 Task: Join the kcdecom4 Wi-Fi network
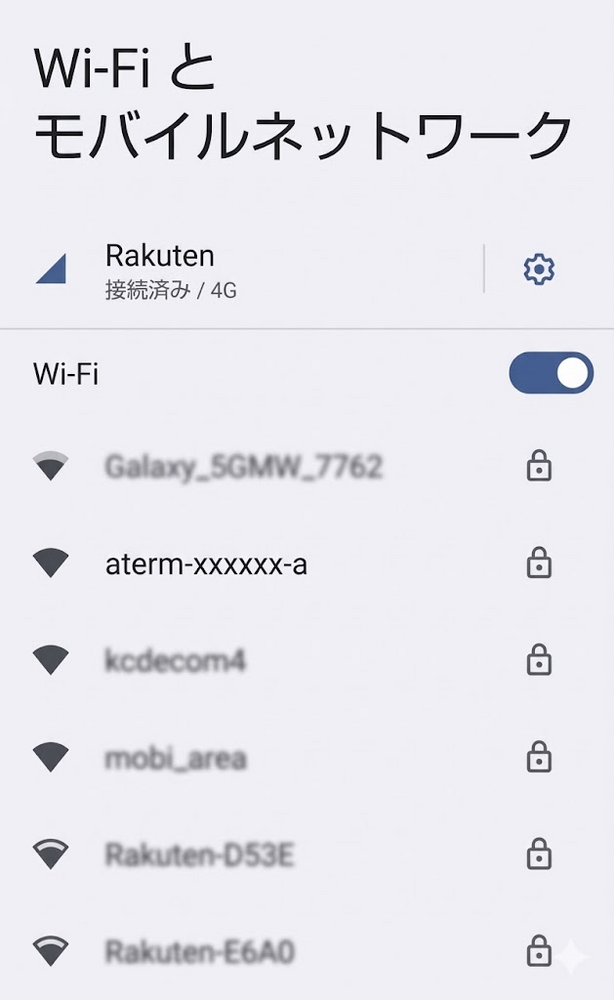point(175,661)
